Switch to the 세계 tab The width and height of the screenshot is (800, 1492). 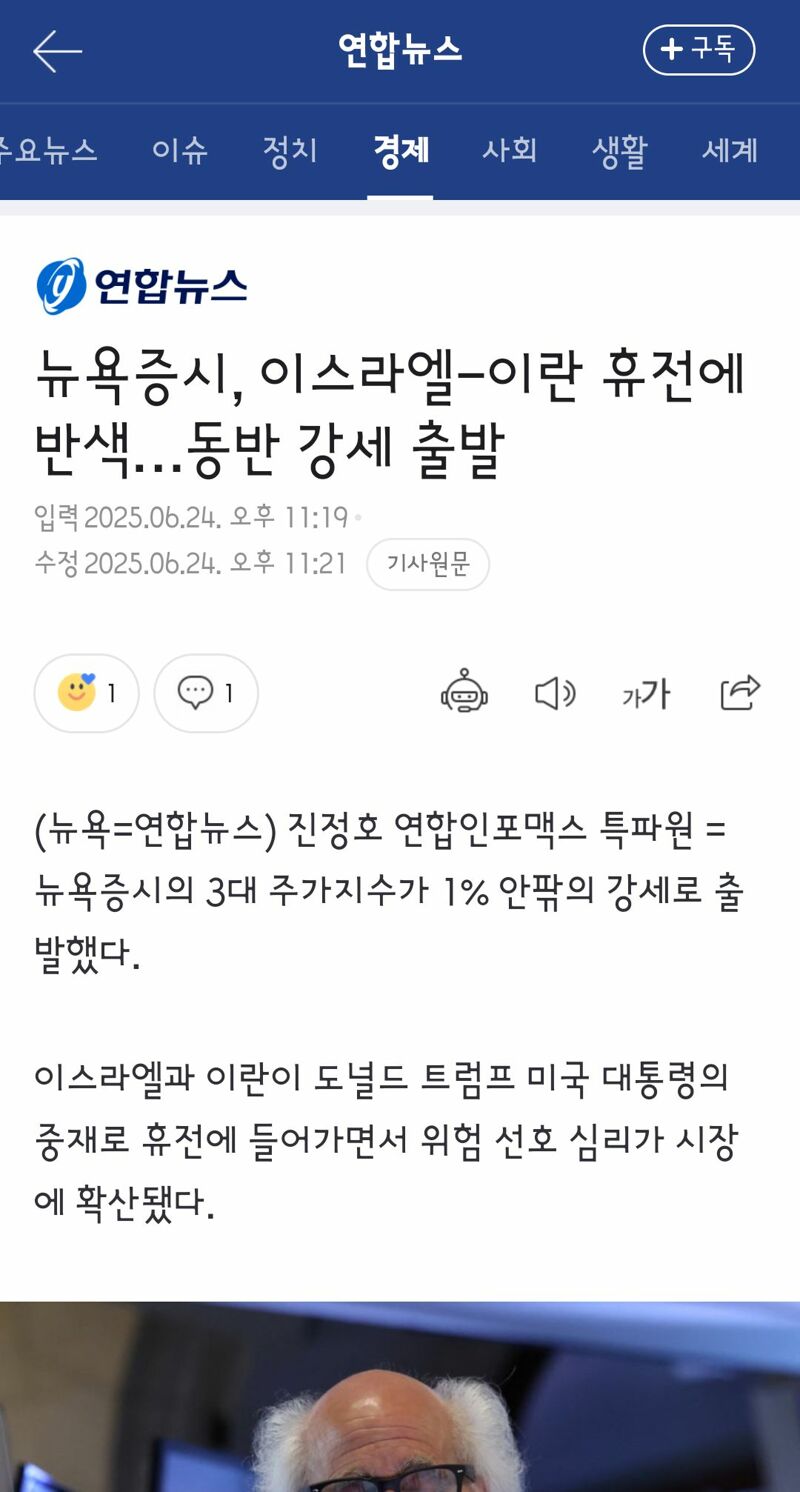(730, 151)
